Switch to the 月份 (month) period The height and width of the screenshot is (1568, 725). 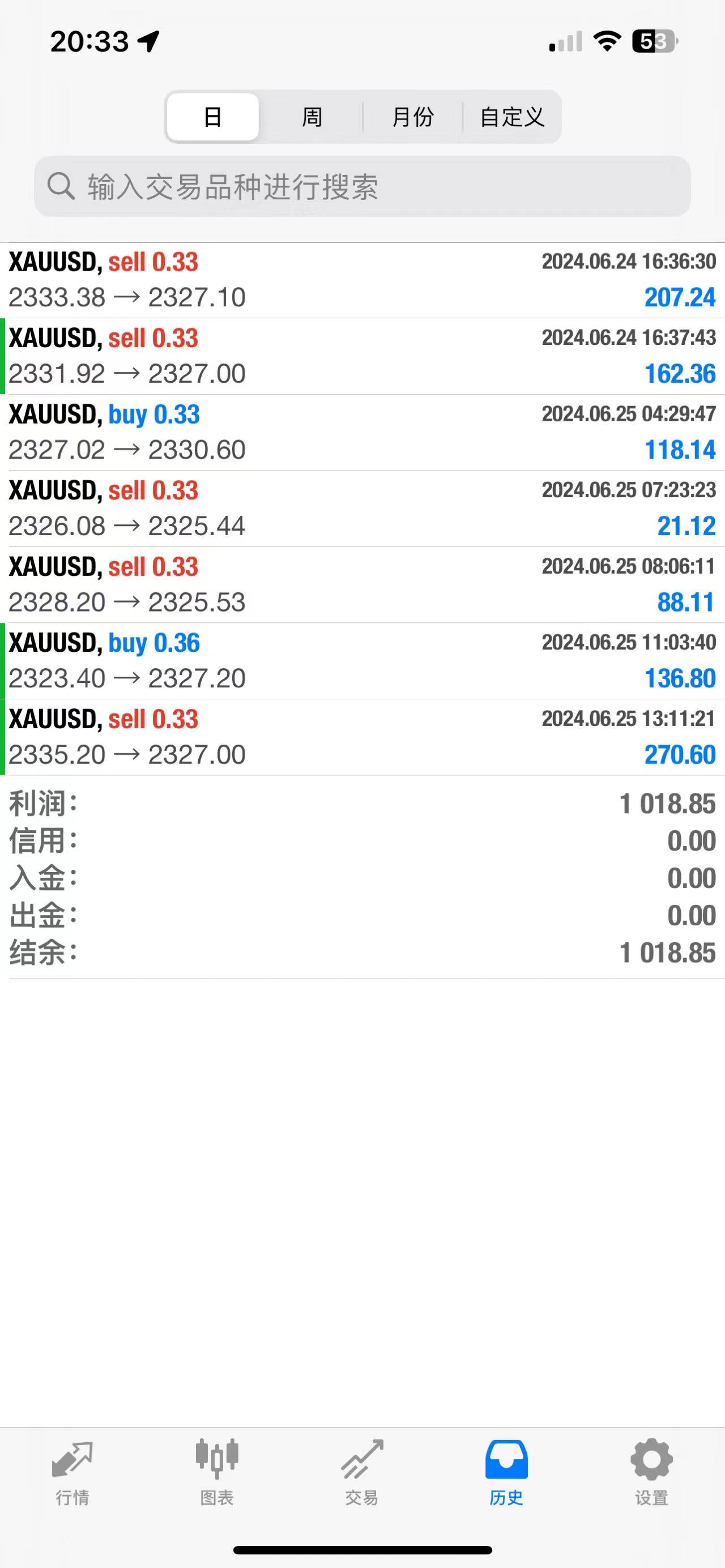click(413, 117)
